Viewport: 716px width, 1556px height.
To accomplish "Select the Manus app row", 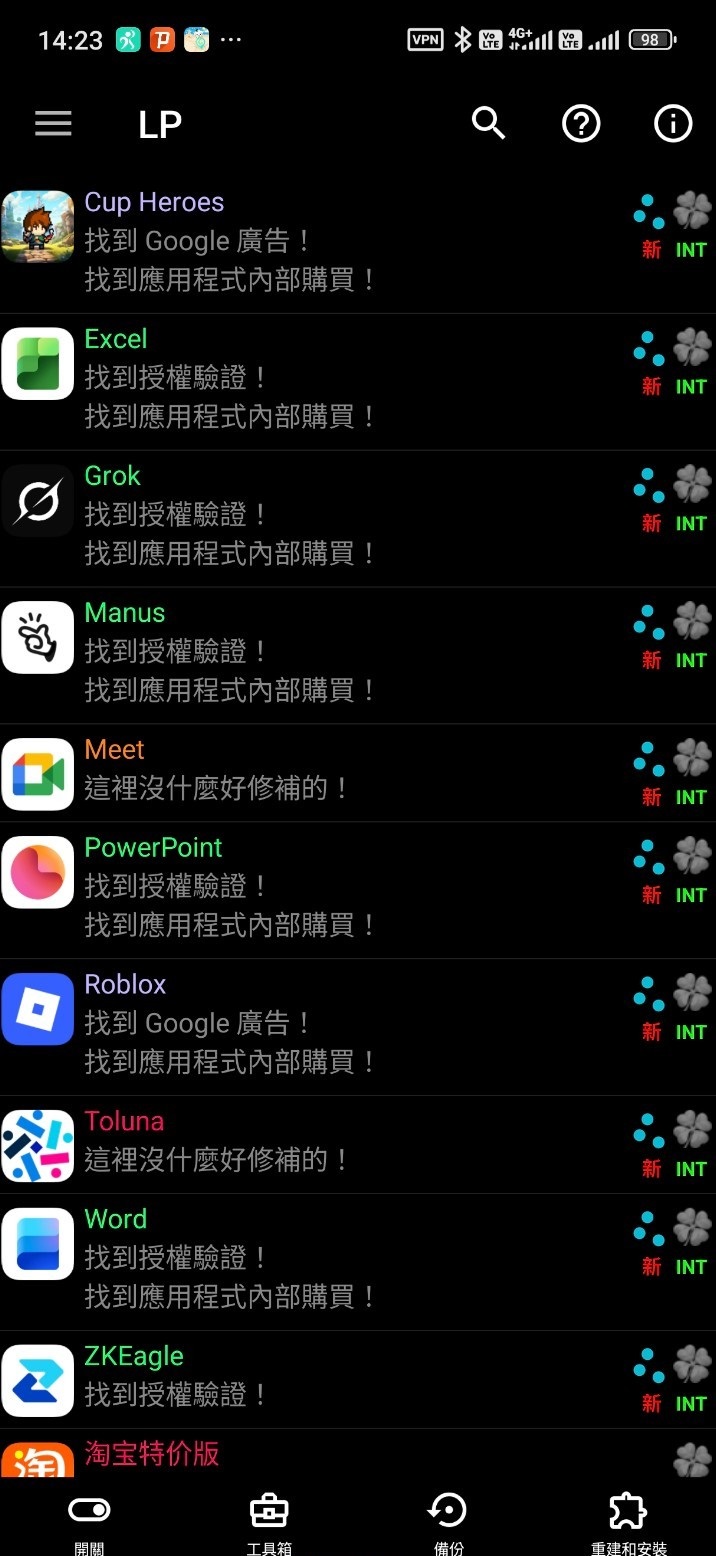I will click(300, 652).
